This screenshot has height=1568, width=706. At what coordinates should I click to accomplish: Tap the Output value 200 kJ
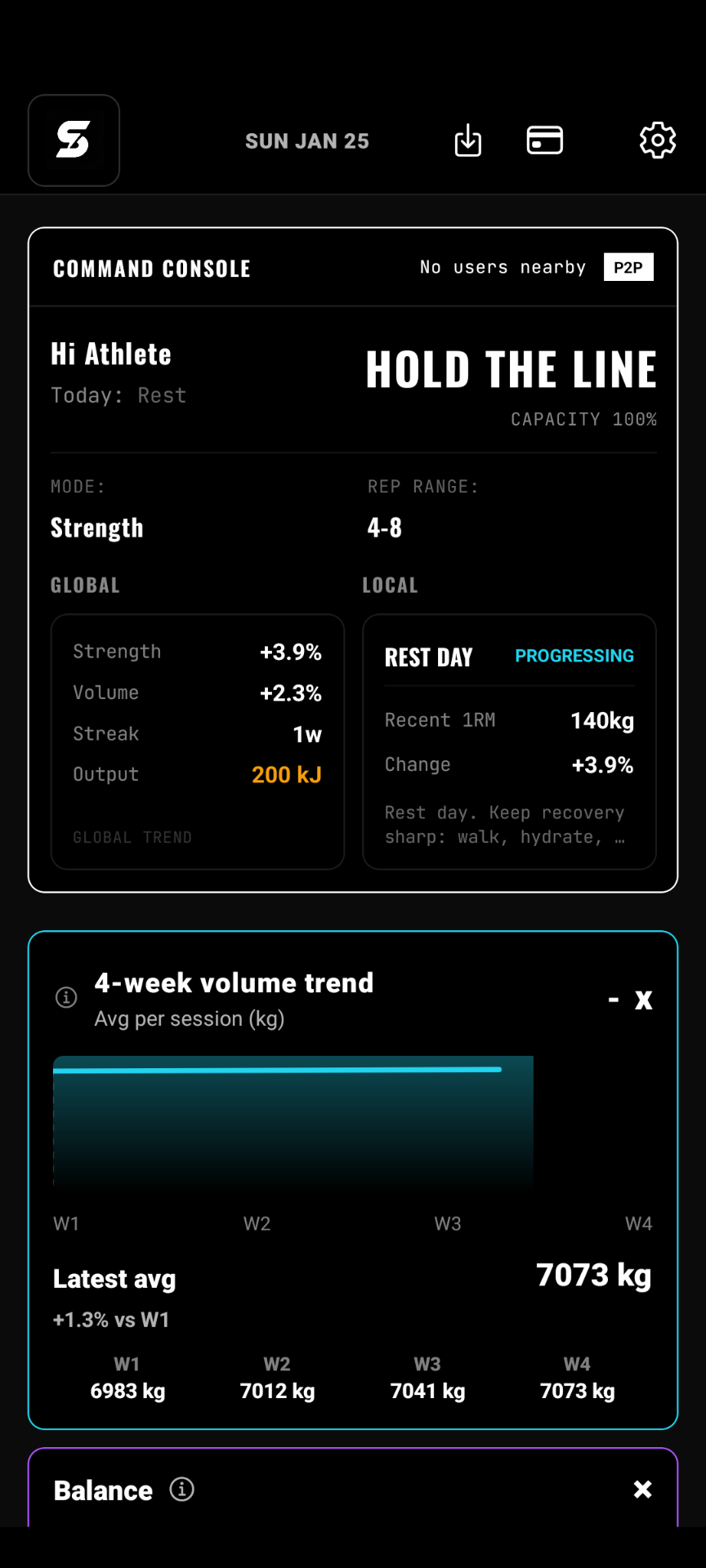tap(286, 774)
